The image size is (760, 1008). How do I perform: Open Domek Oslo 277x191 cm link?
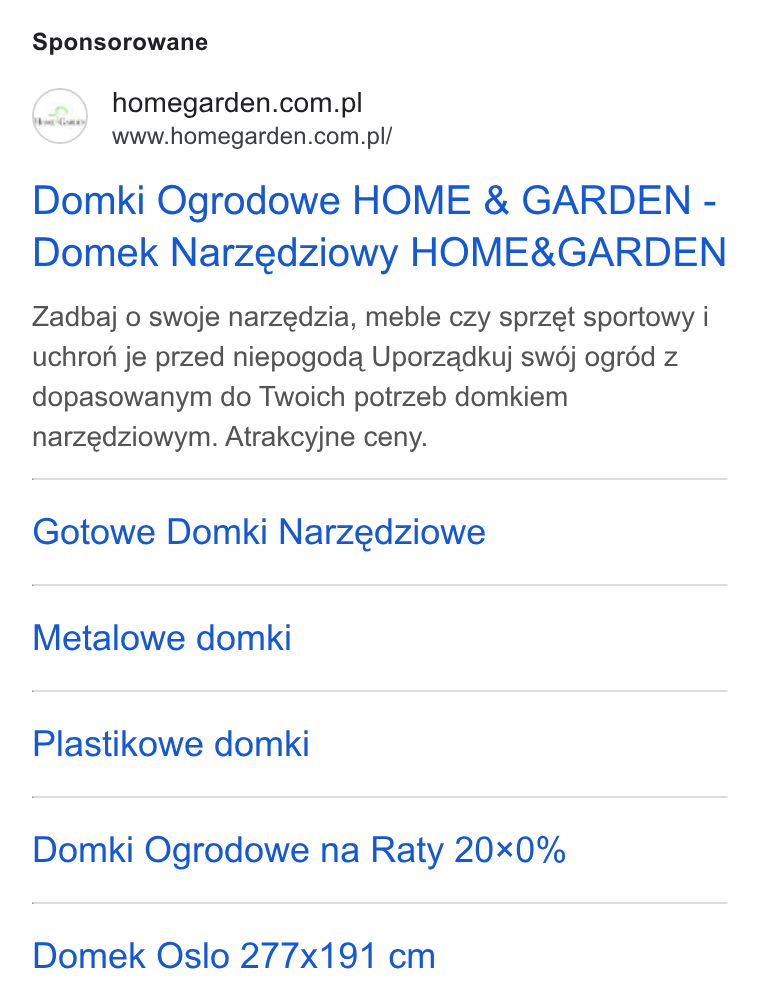234,956
